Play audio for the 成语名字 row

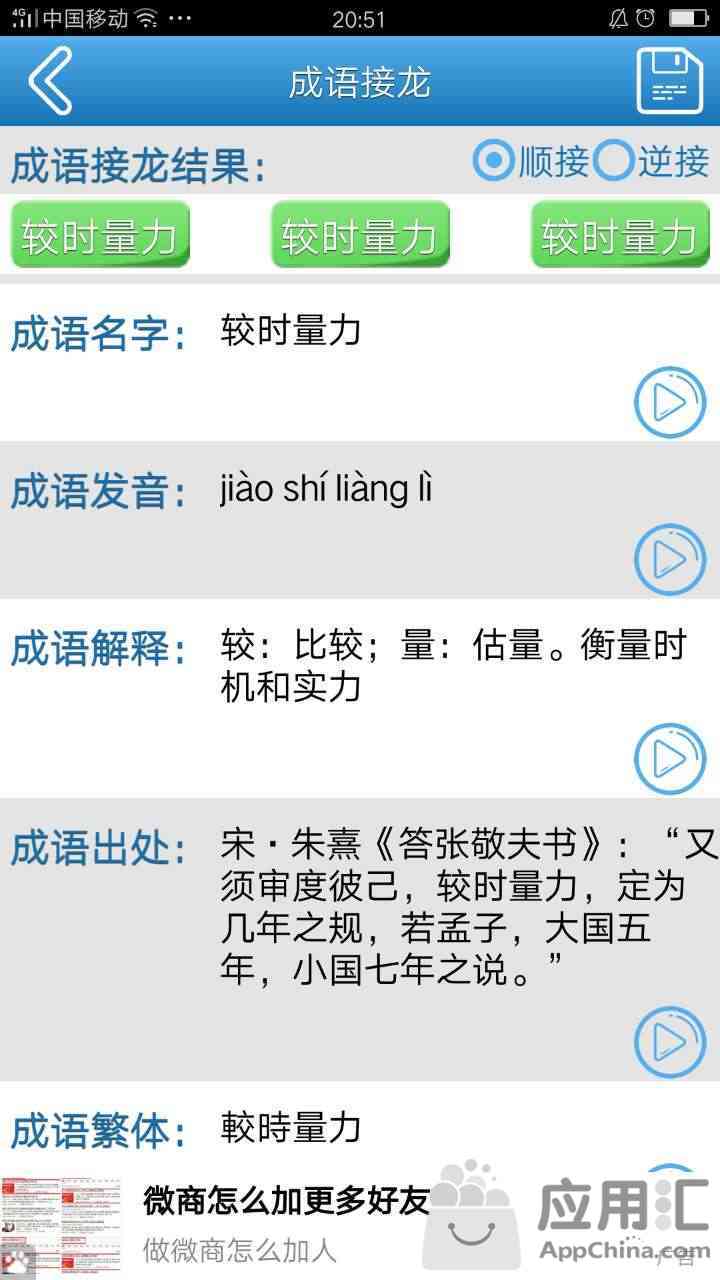click(670, 402)
